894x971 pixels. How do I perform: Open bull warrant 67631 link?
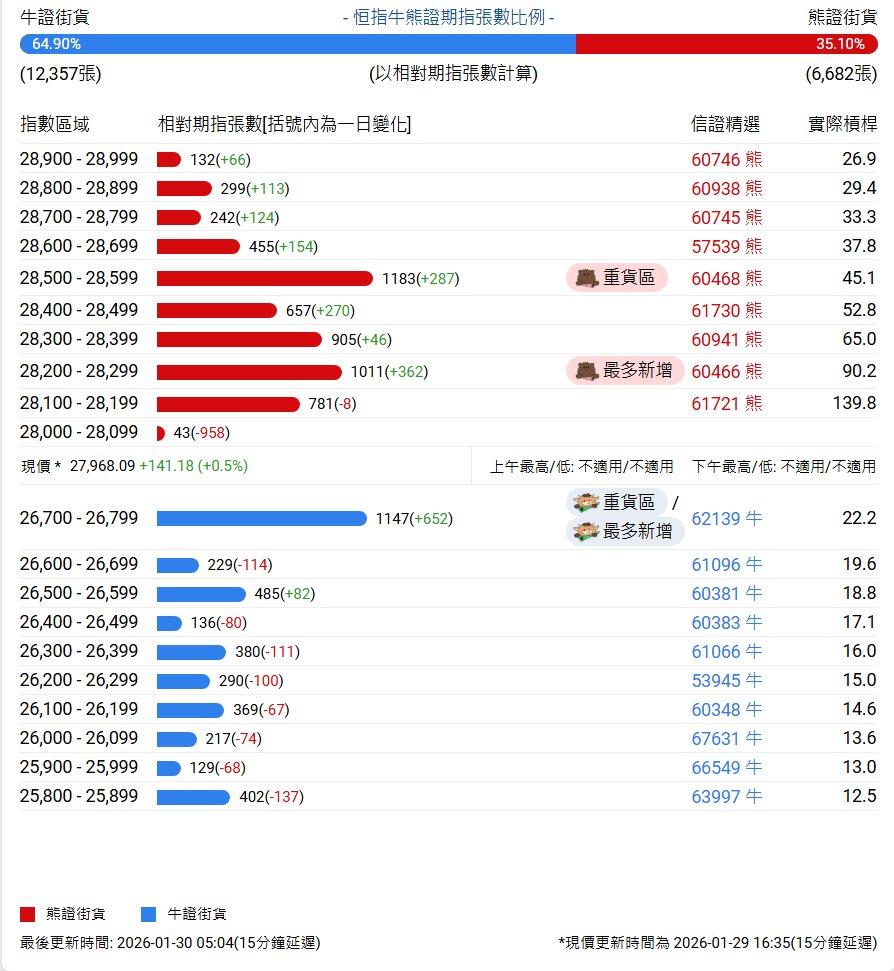pos(726,739)
